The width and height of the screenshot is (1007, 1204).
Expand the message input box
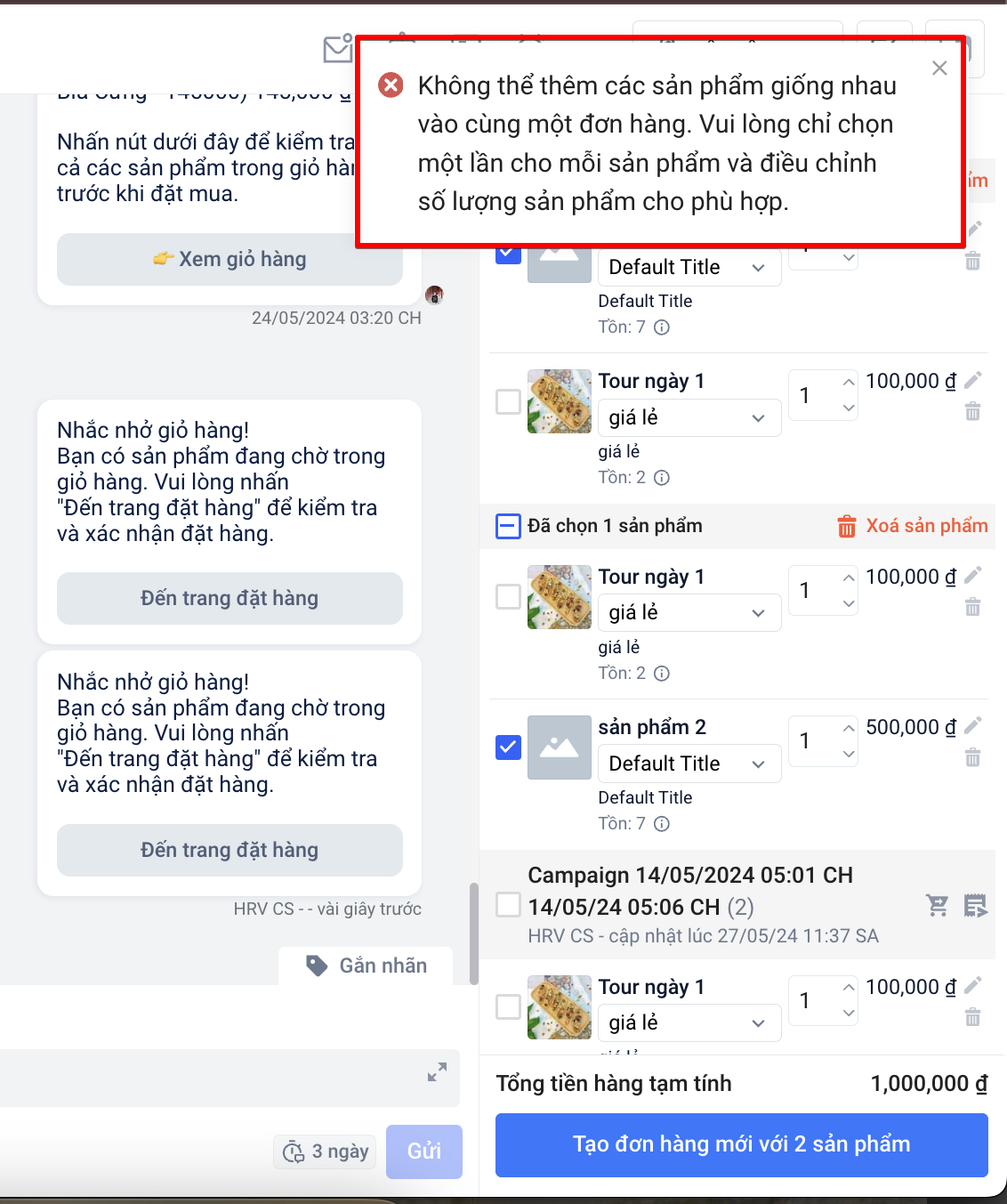point(437,1072)
